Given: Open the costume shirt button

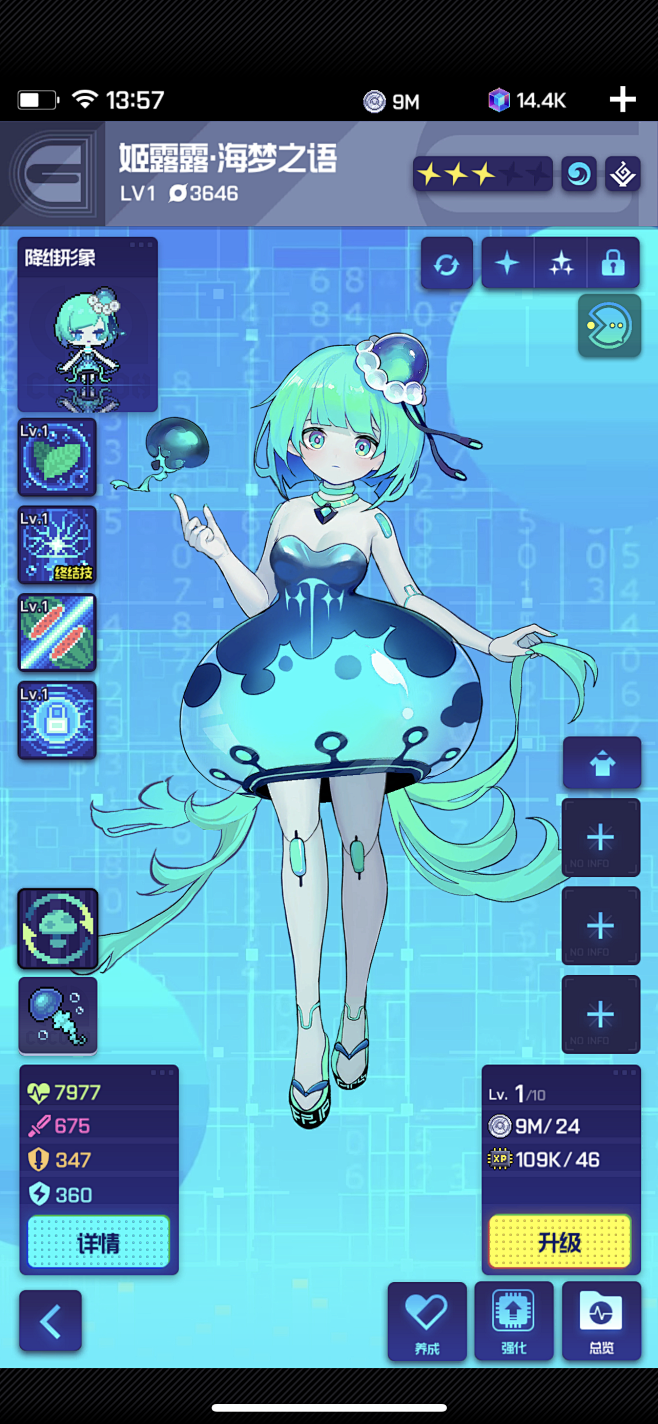Looking at the screenshot, I should pos(601,764).
